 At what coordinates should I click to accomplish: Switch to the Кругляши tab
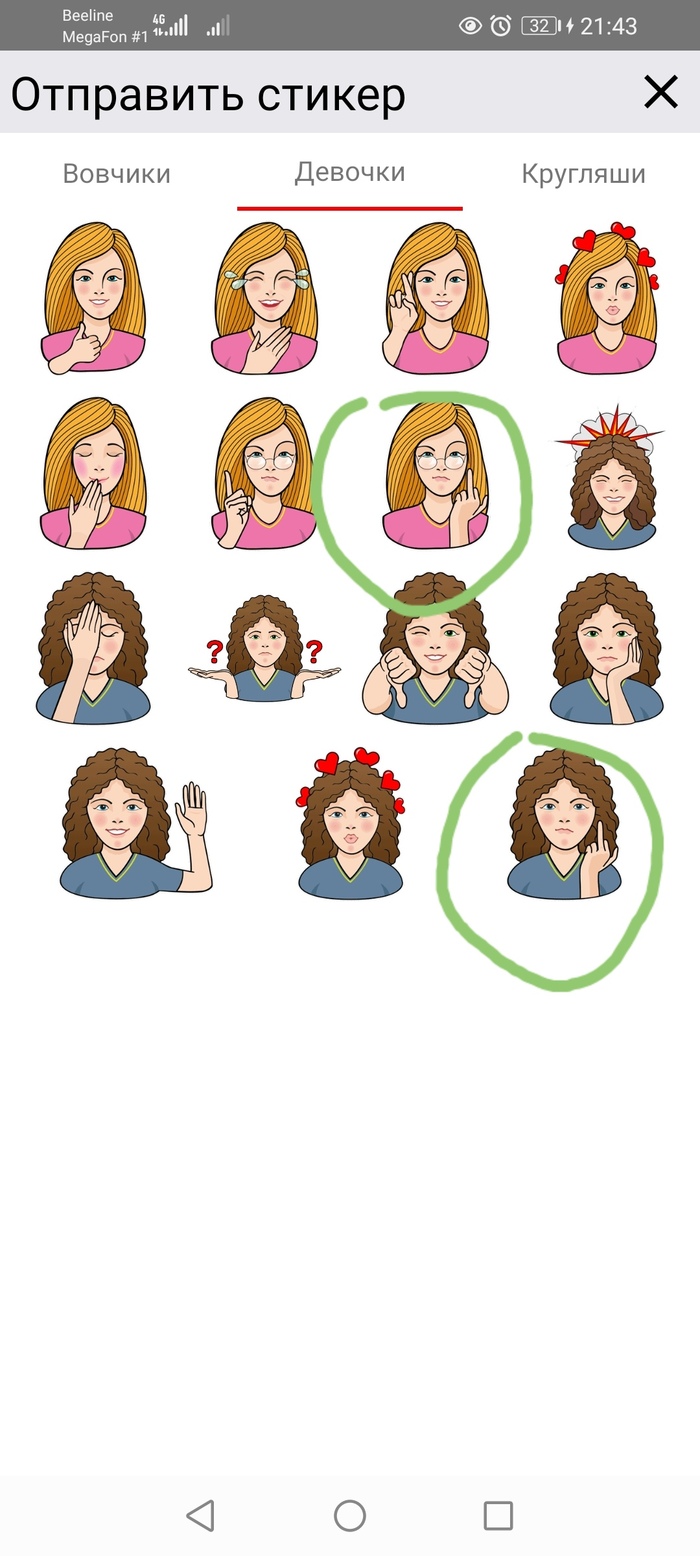tap(583, 174)
